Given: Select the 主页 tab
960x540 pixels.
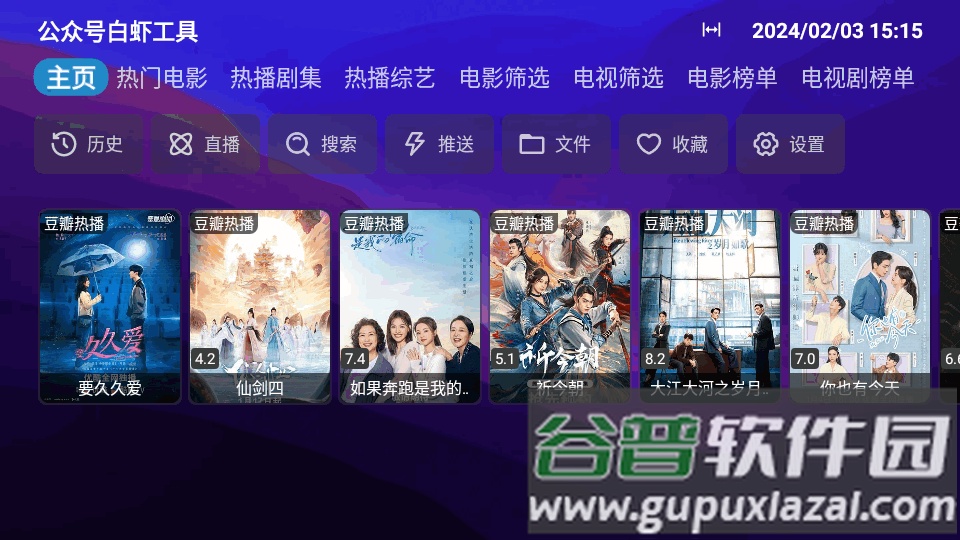Looking at the screenshot, I should (x=71, y=78).
